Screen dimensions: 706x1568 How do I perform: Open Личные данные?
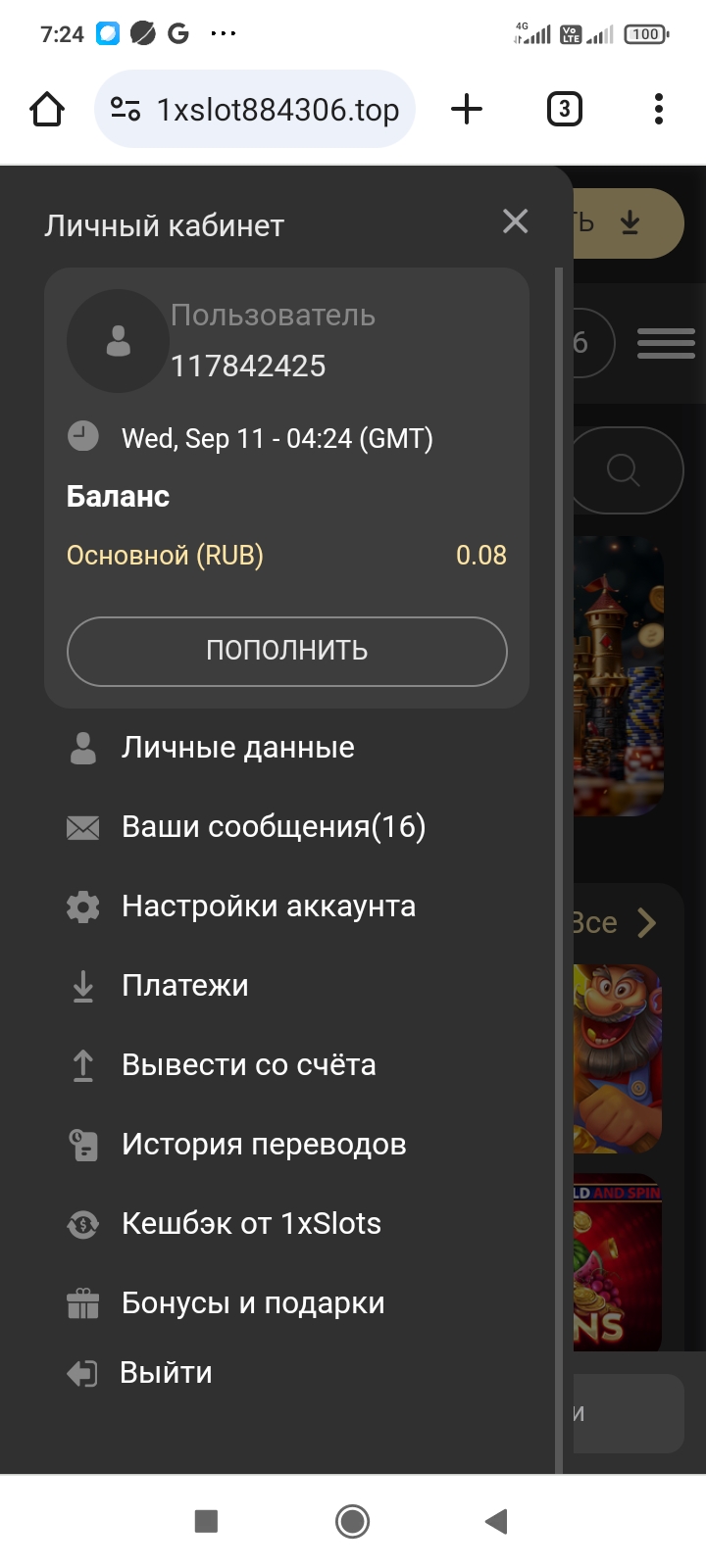(237, 748)
